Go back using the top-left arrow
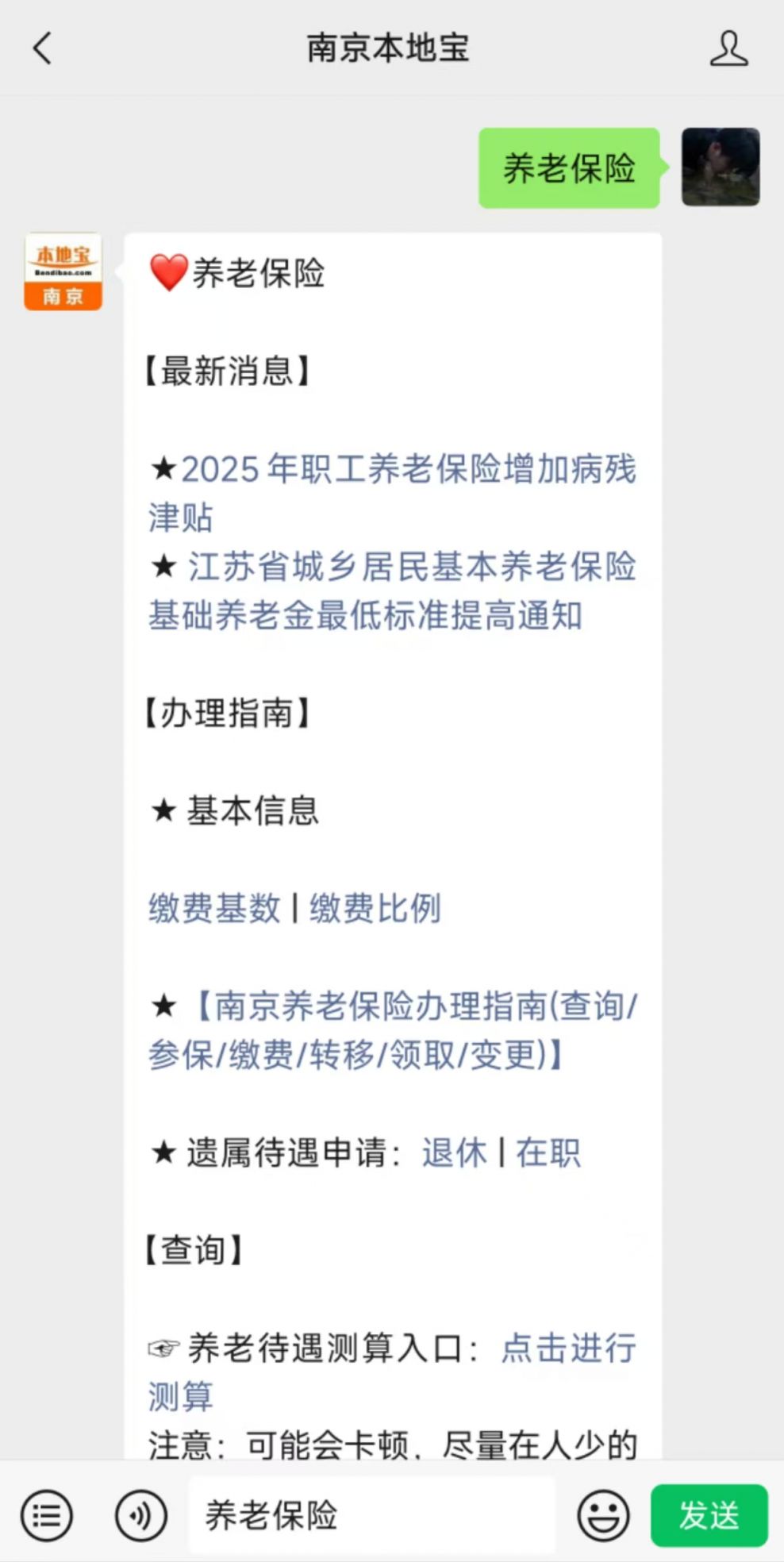 (42, 48)
